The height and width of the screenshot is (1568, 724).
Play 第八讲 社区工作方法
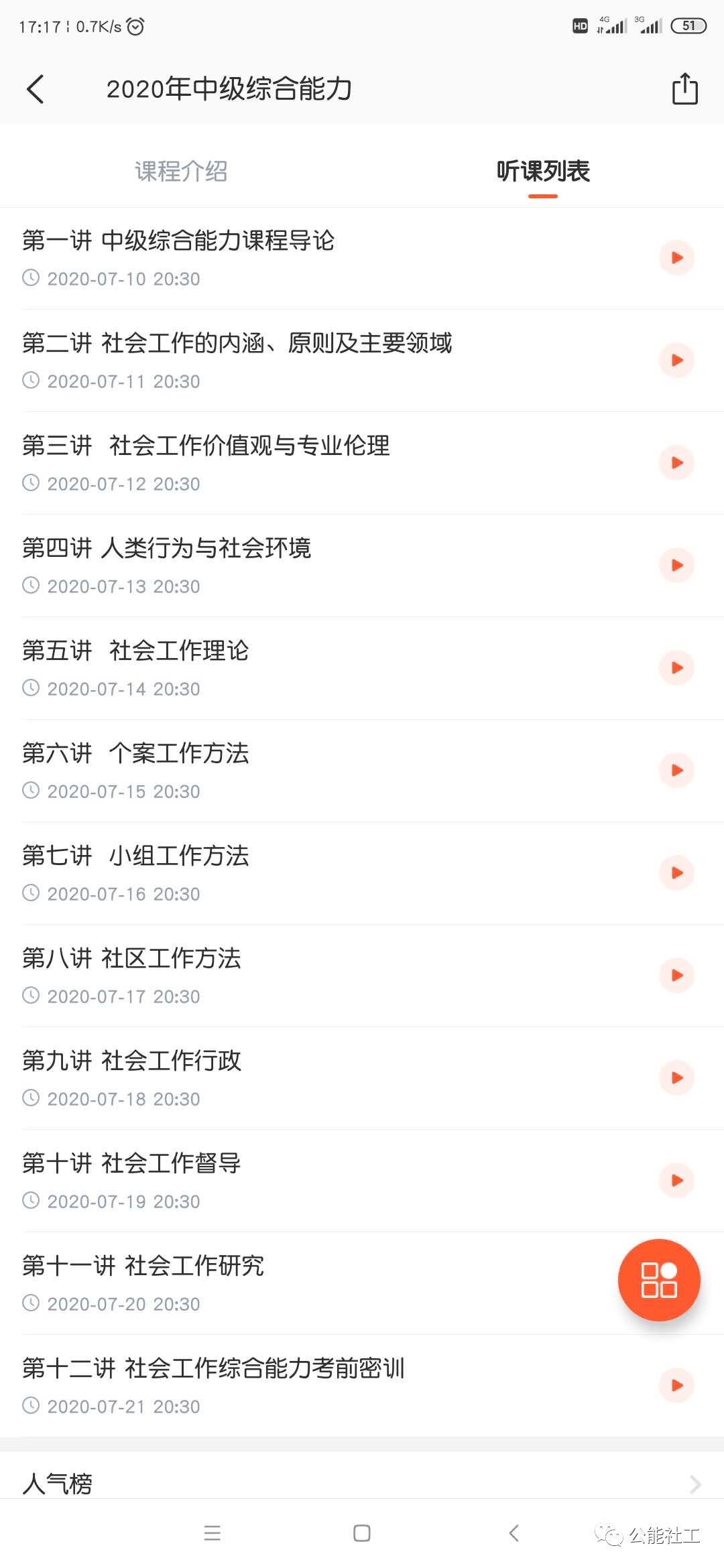point(676,976)
